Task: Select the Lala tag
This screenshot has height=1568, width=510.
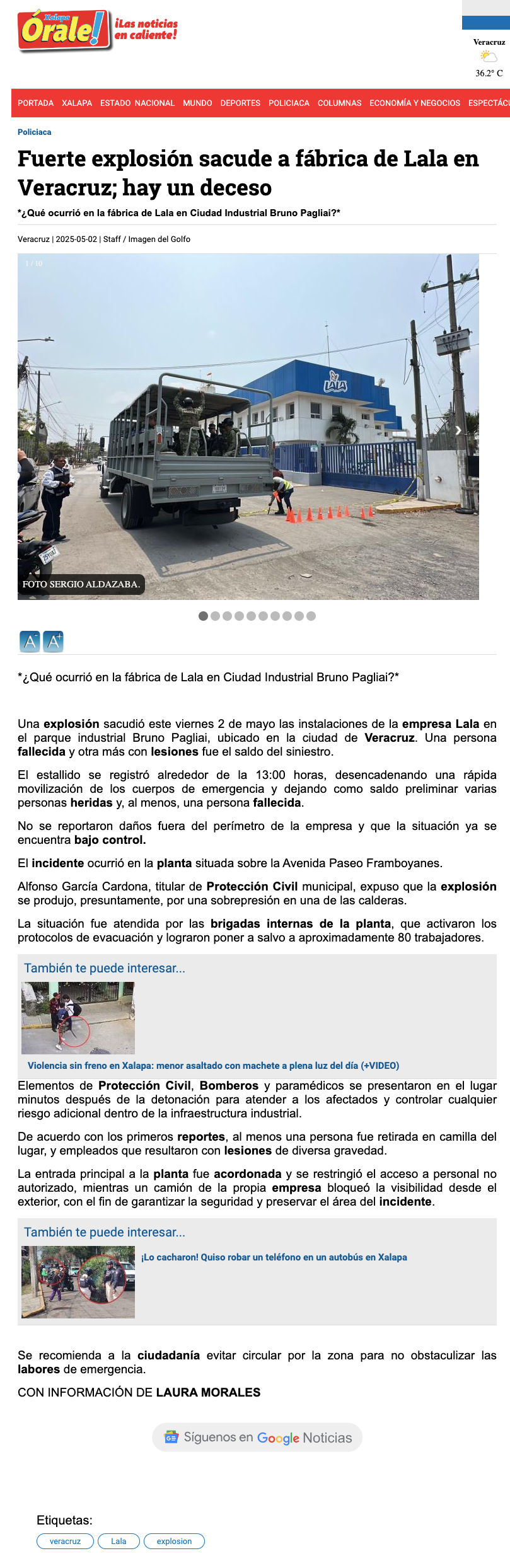Action: pos(119,1541)
